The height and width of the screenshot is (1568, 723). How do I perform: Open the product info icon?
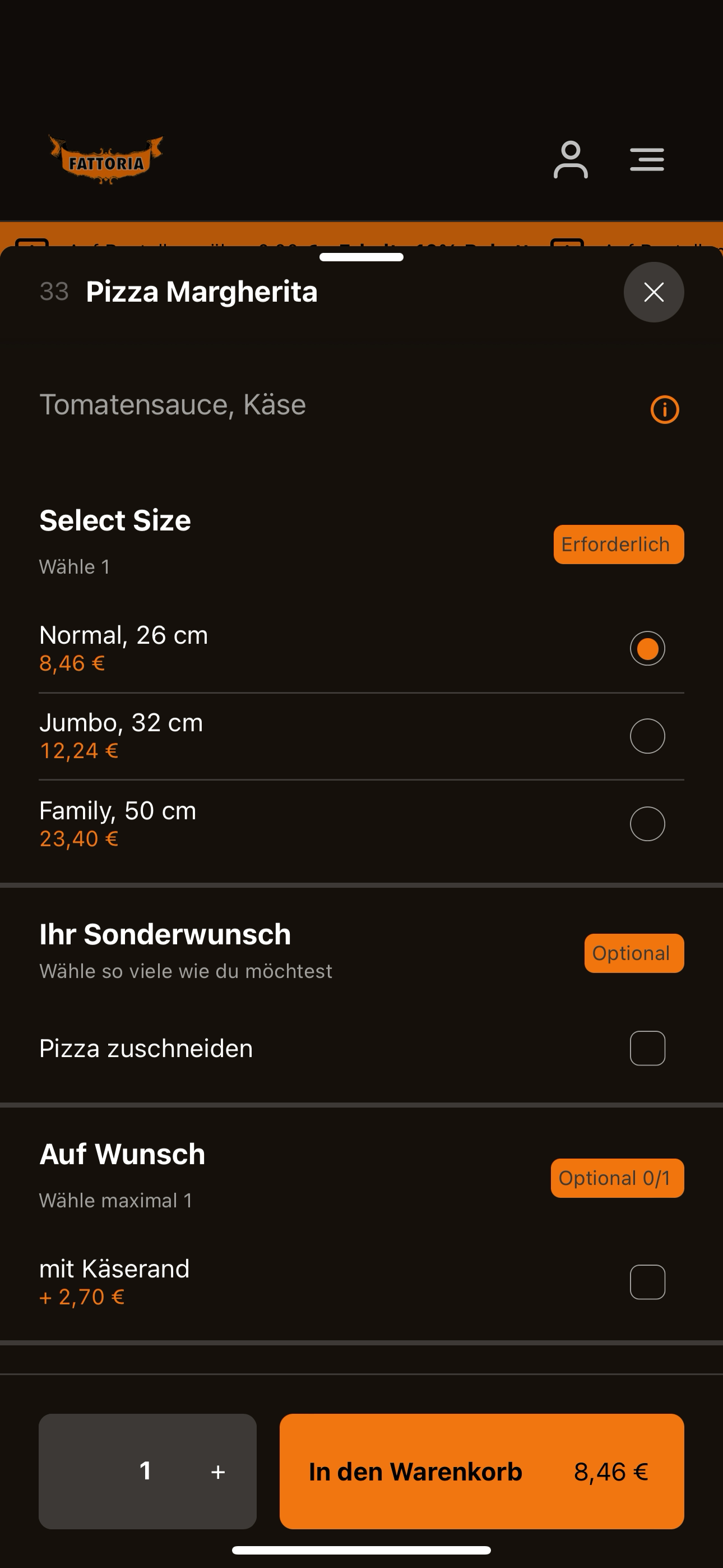665,409
